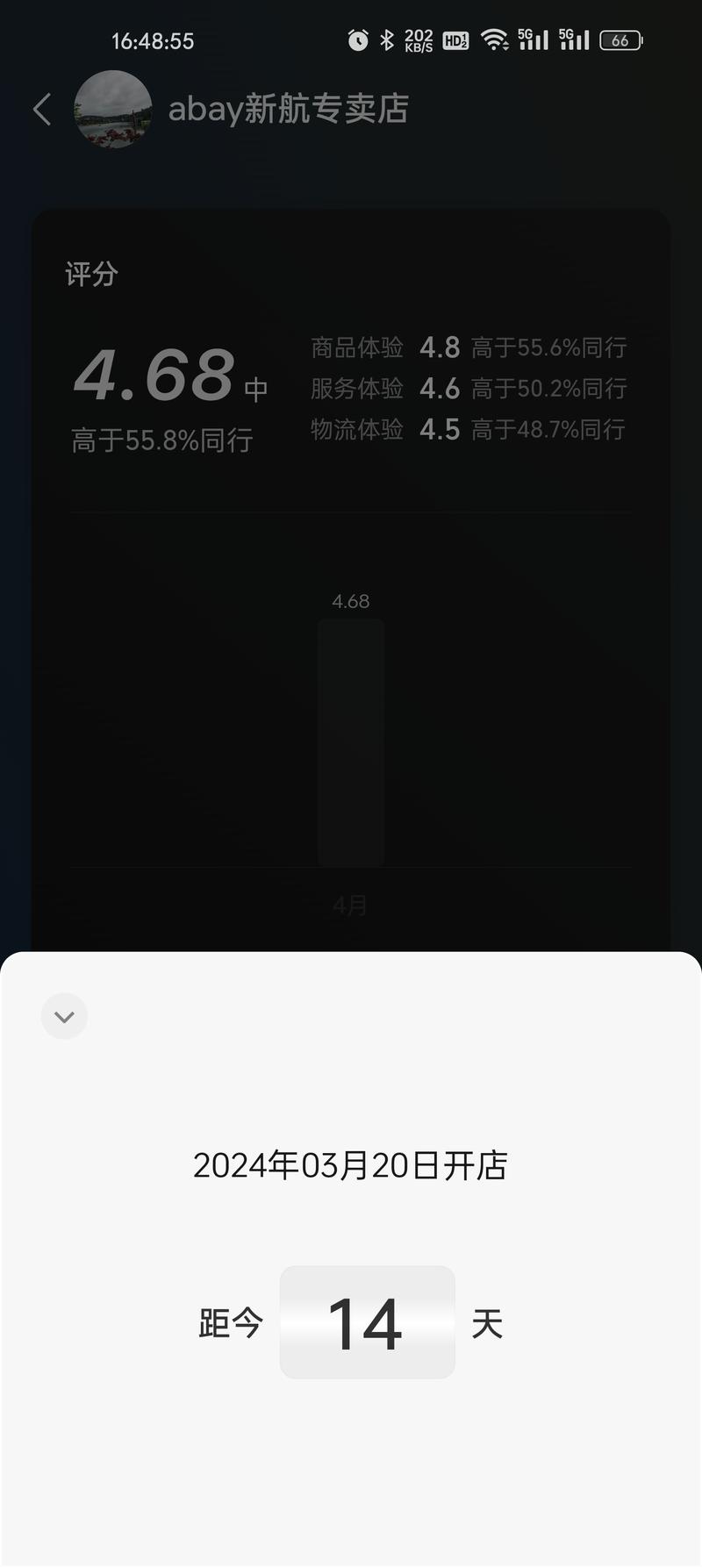The width and height of the screenshot is (702, 1568).
Task: Tap the Bluetooth icon in status bar
Action: click(387, 39)
